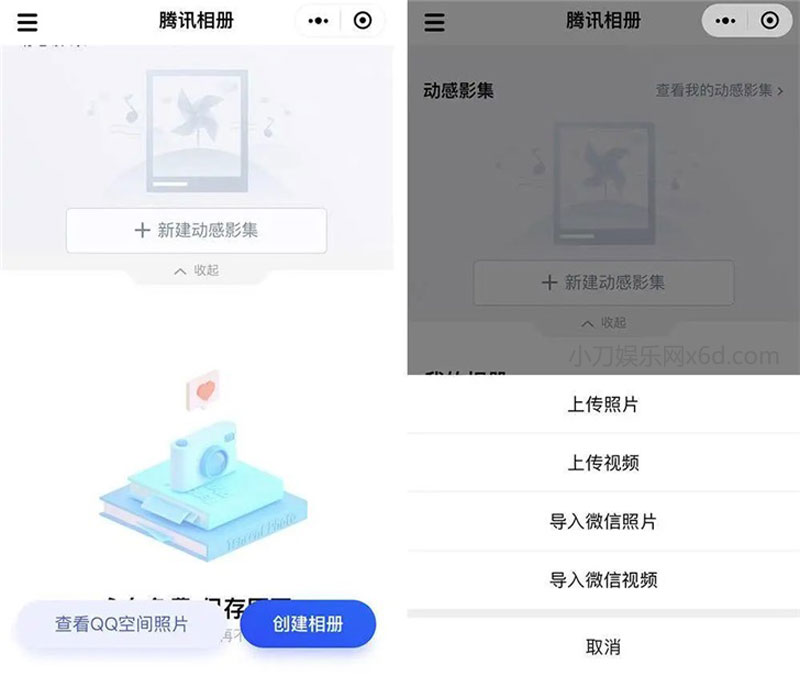Choose 导入微信视频 in the sheet

point(603,580)
